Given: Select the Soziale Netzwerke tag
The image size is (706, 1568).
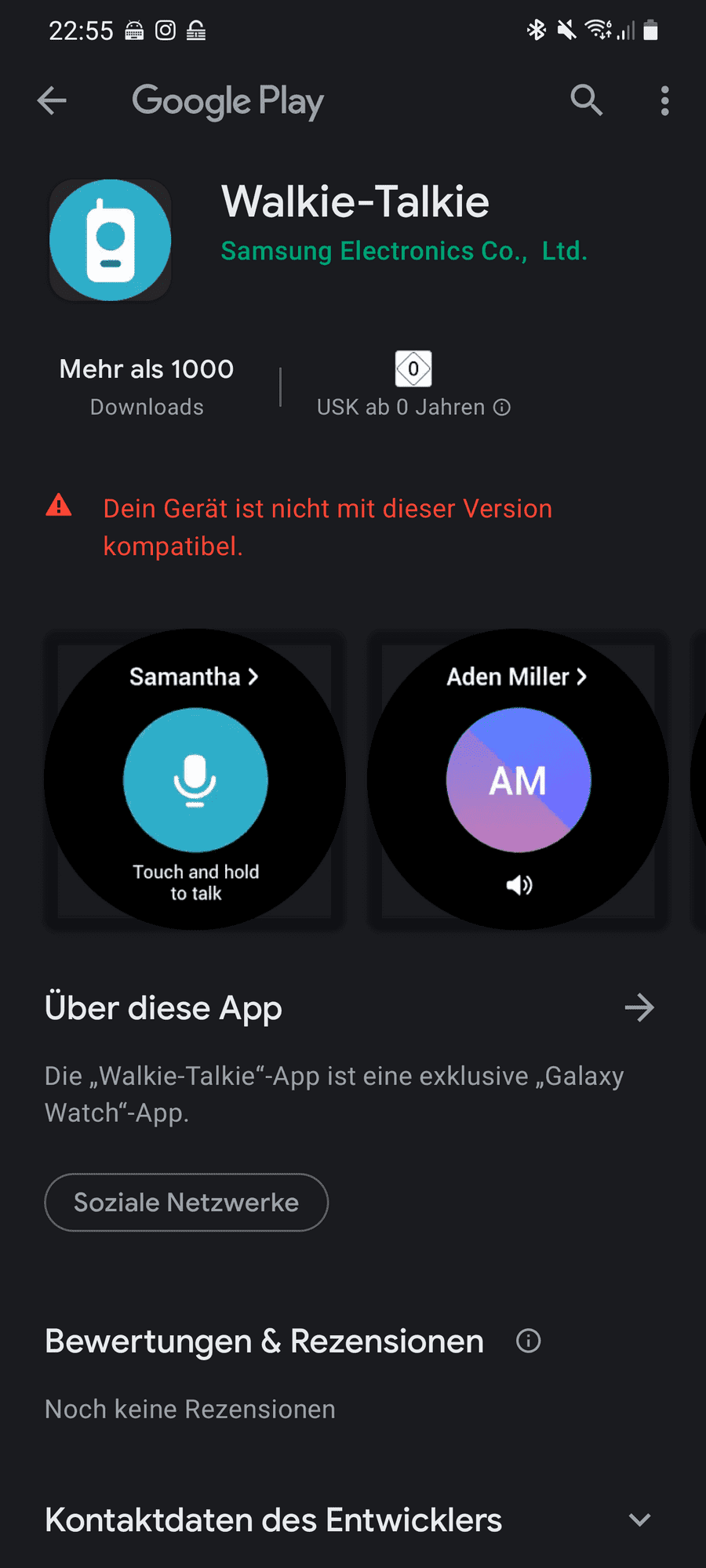Looking at the screenshot, I should coord(186,1202).
